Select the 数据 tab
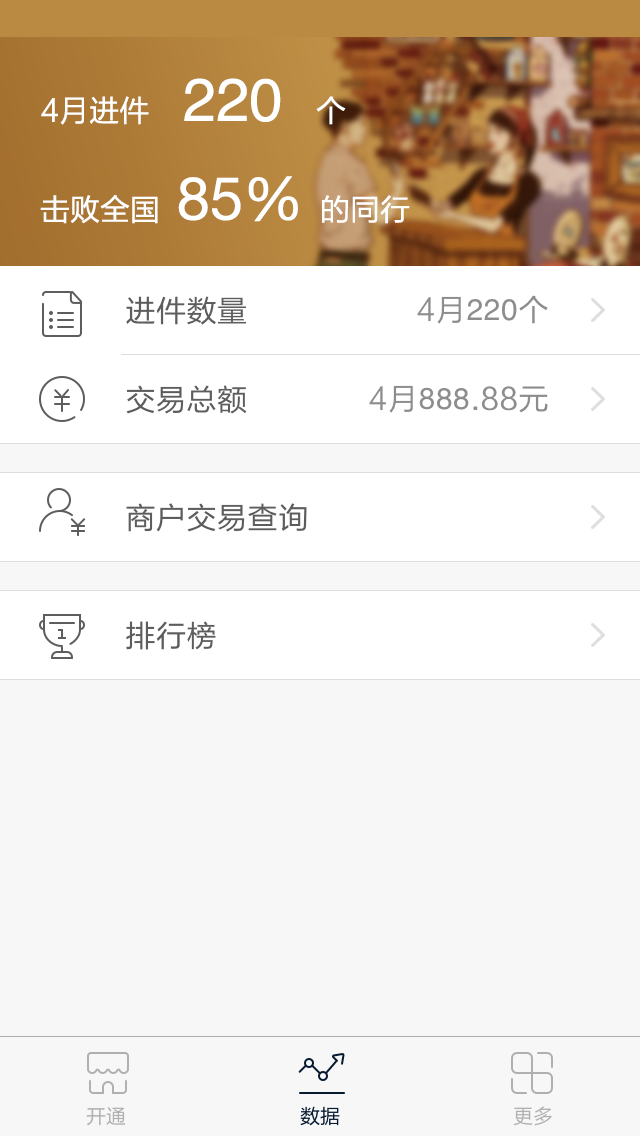Image resolution: width=640 pixels, height=1136 pixels. 320,1088
